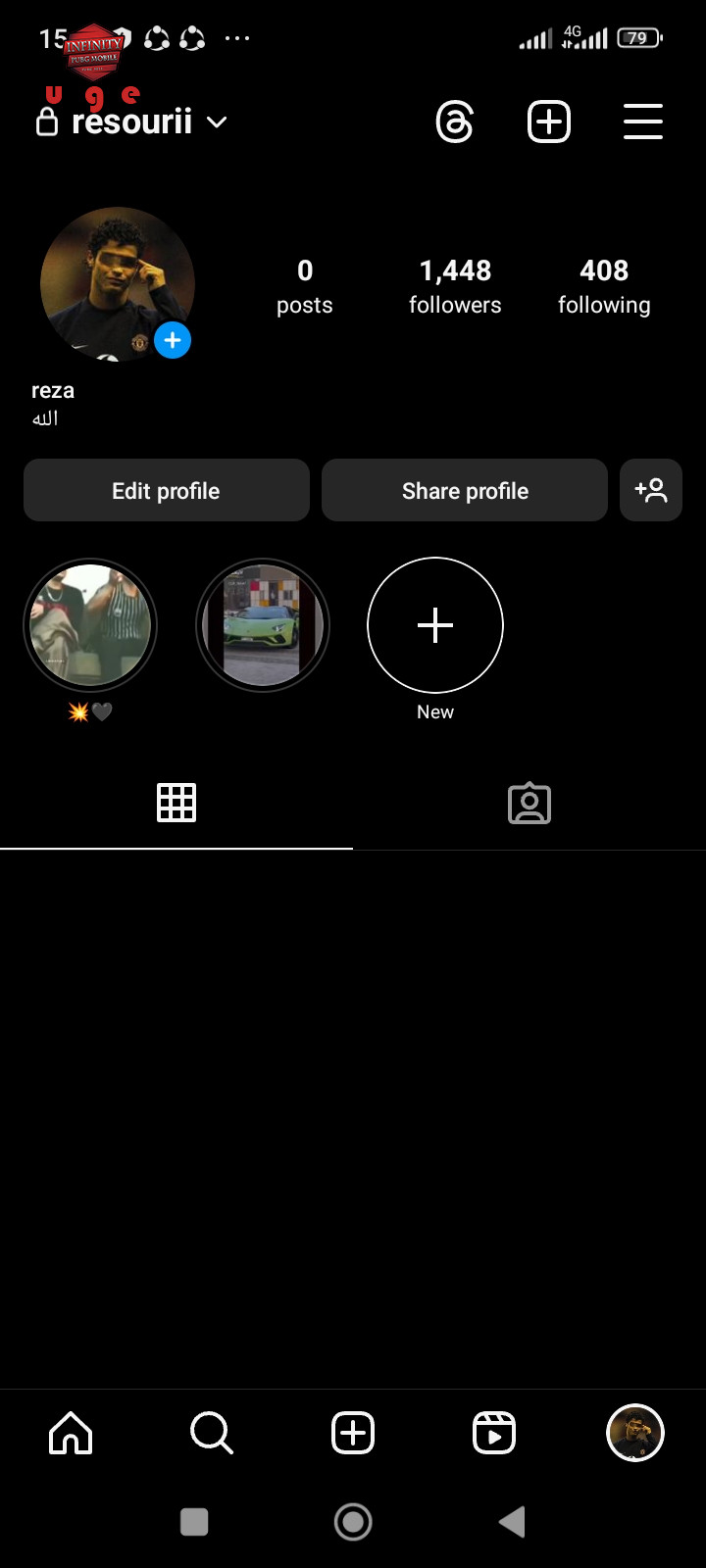Tap Share profile
Screen dimensions: 706x1568
(465, 490)
